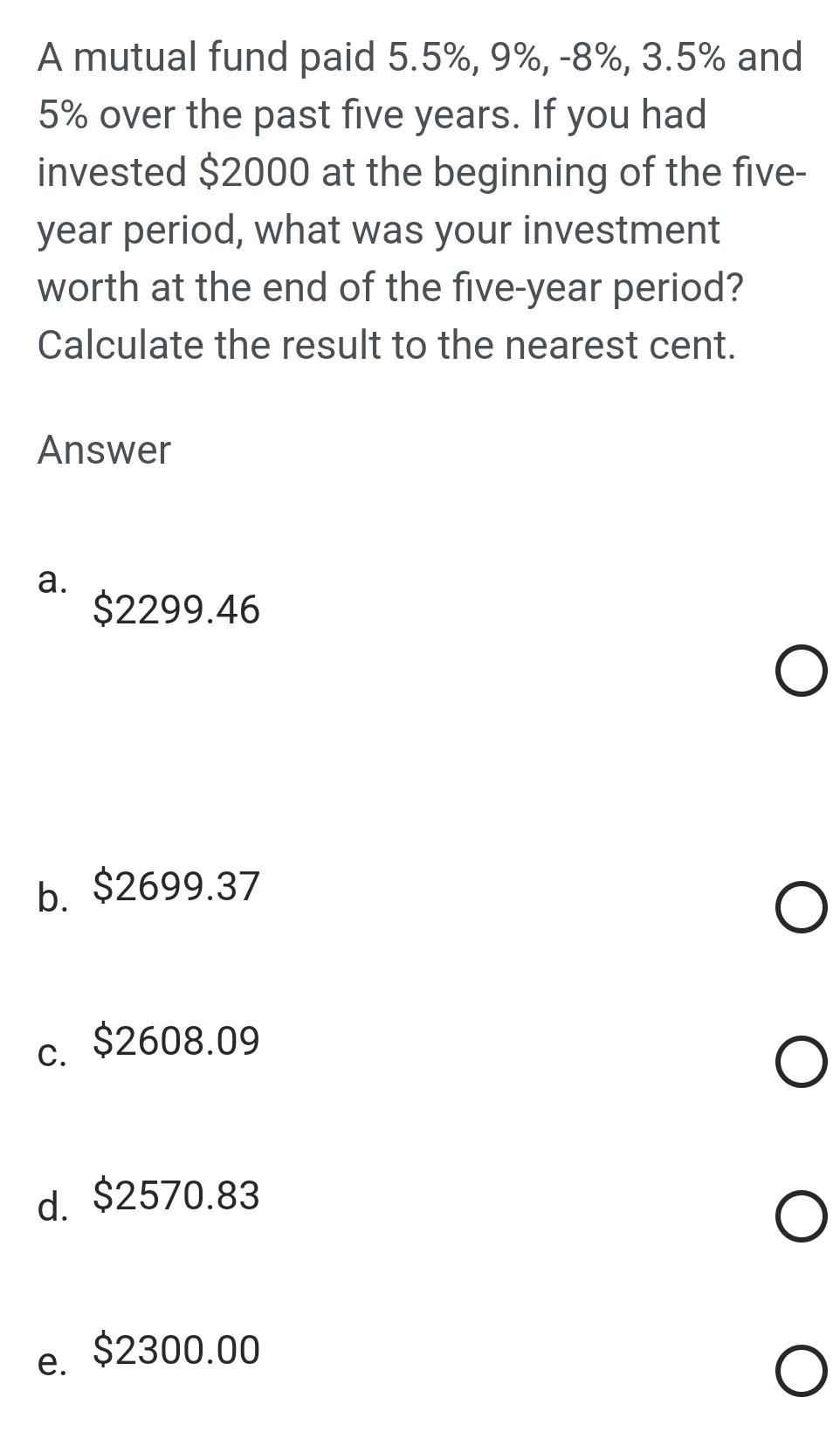
Task: Click the answer text $2608.09
Action: tap(175, 1041)
